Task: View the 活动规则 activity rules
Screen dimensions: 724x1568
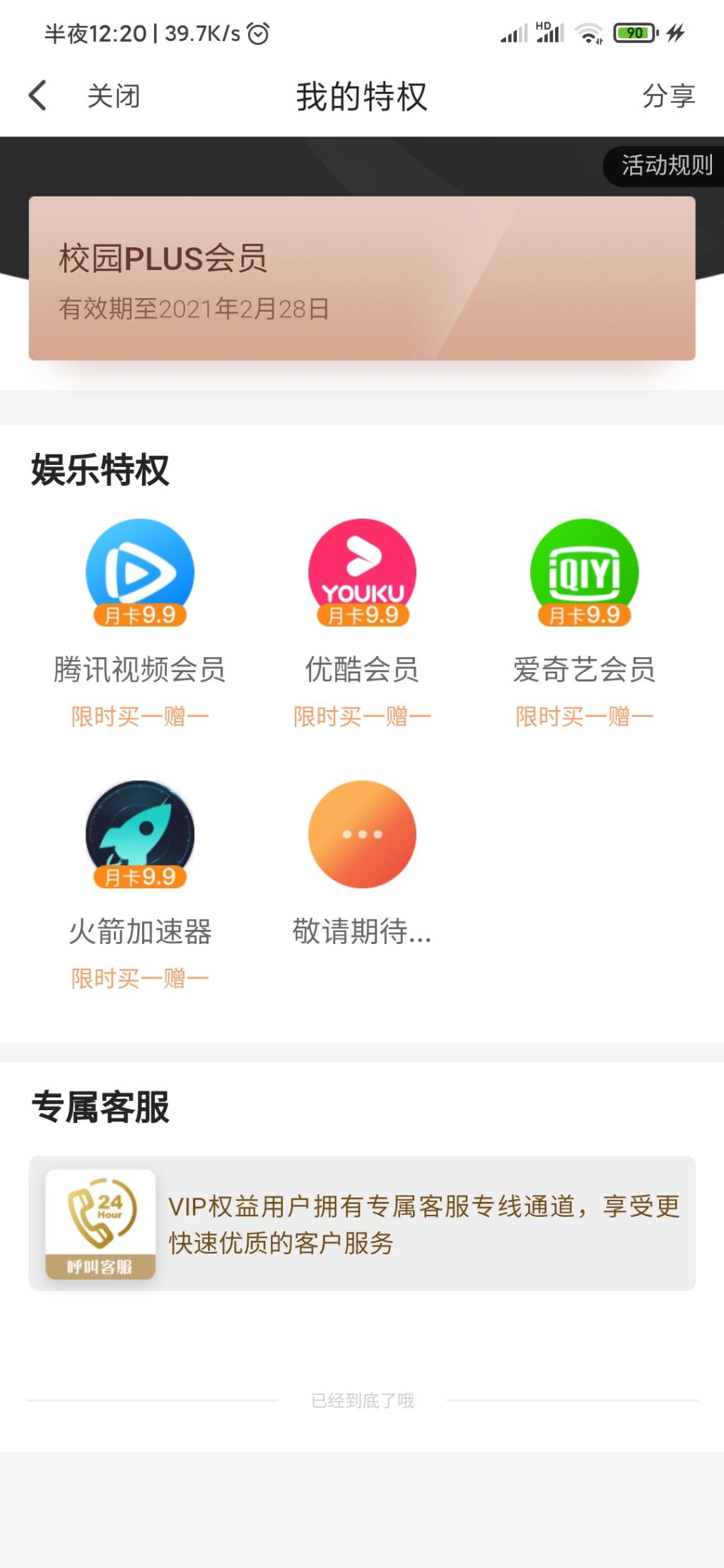Action: click(x=666, y=165)
